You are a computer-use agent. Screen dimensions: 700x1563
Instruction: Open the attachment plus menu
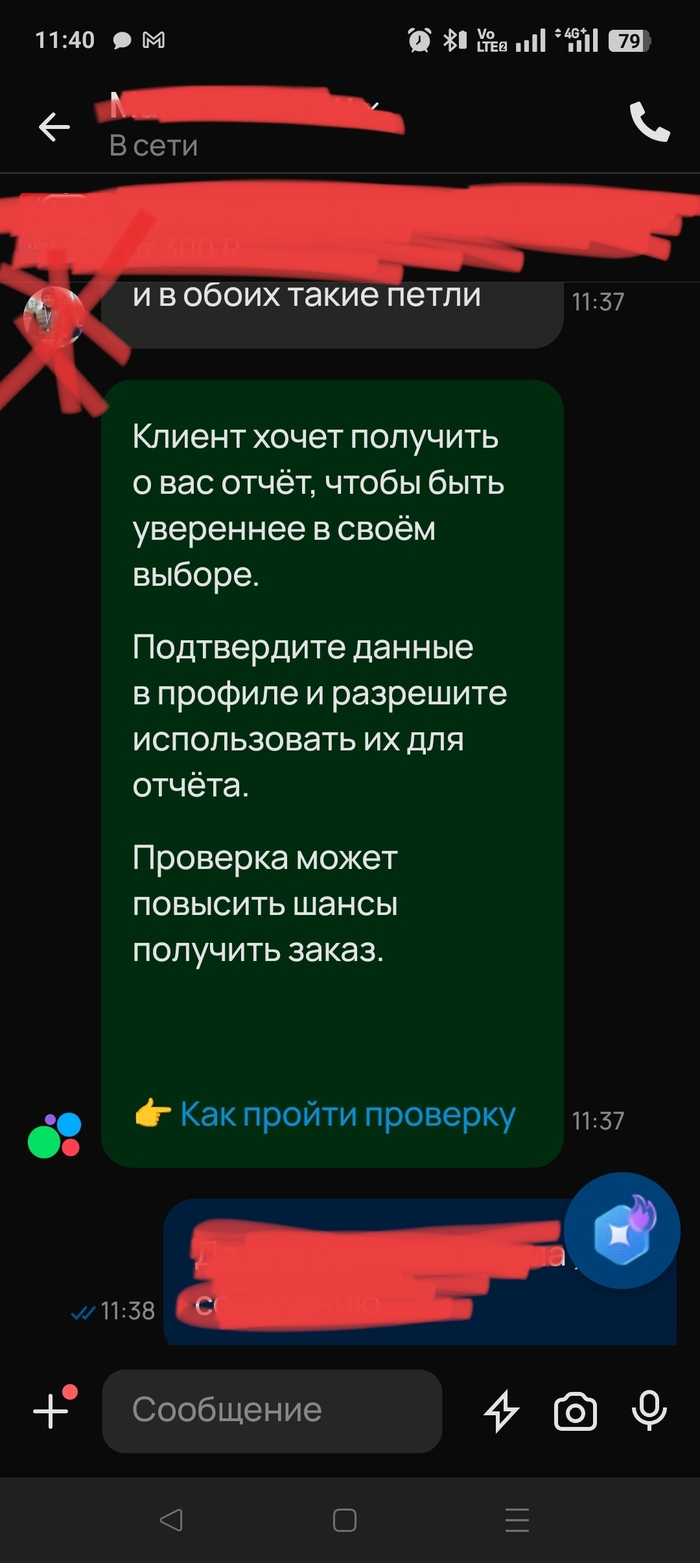point(50,1410)
